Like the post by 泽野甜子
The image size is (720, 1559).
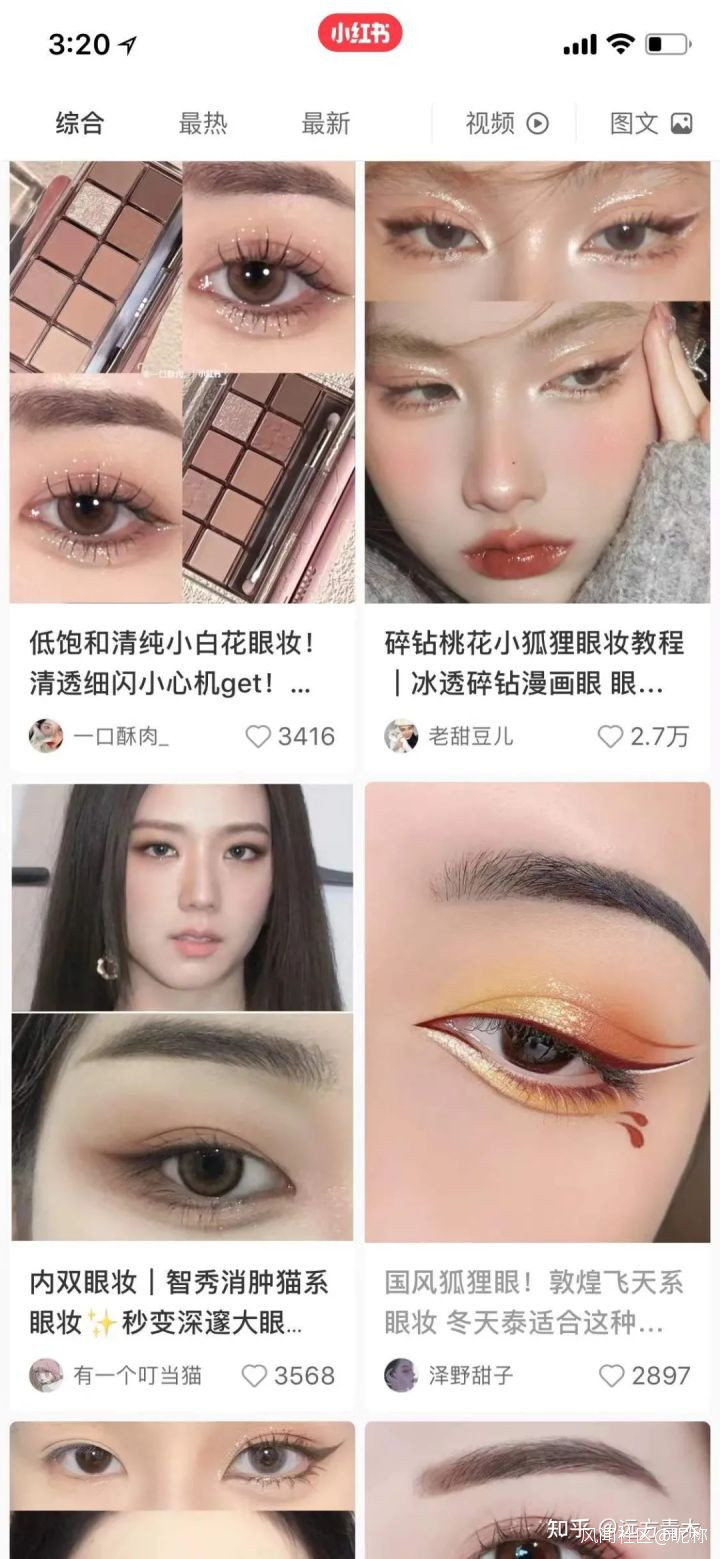[612, 1375]
